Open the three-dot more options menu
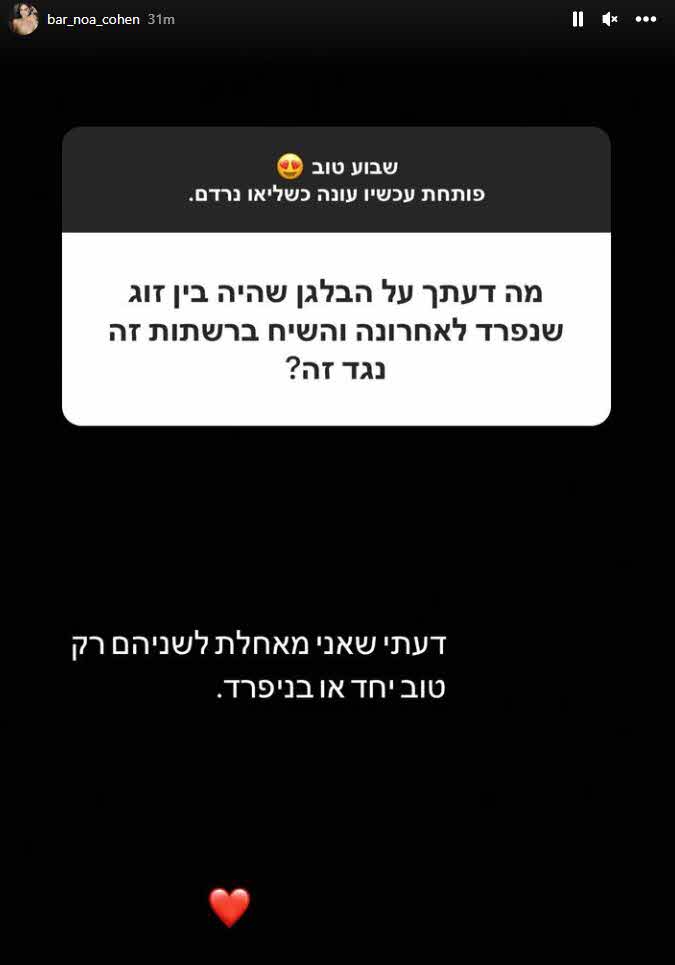 [645, 19]
